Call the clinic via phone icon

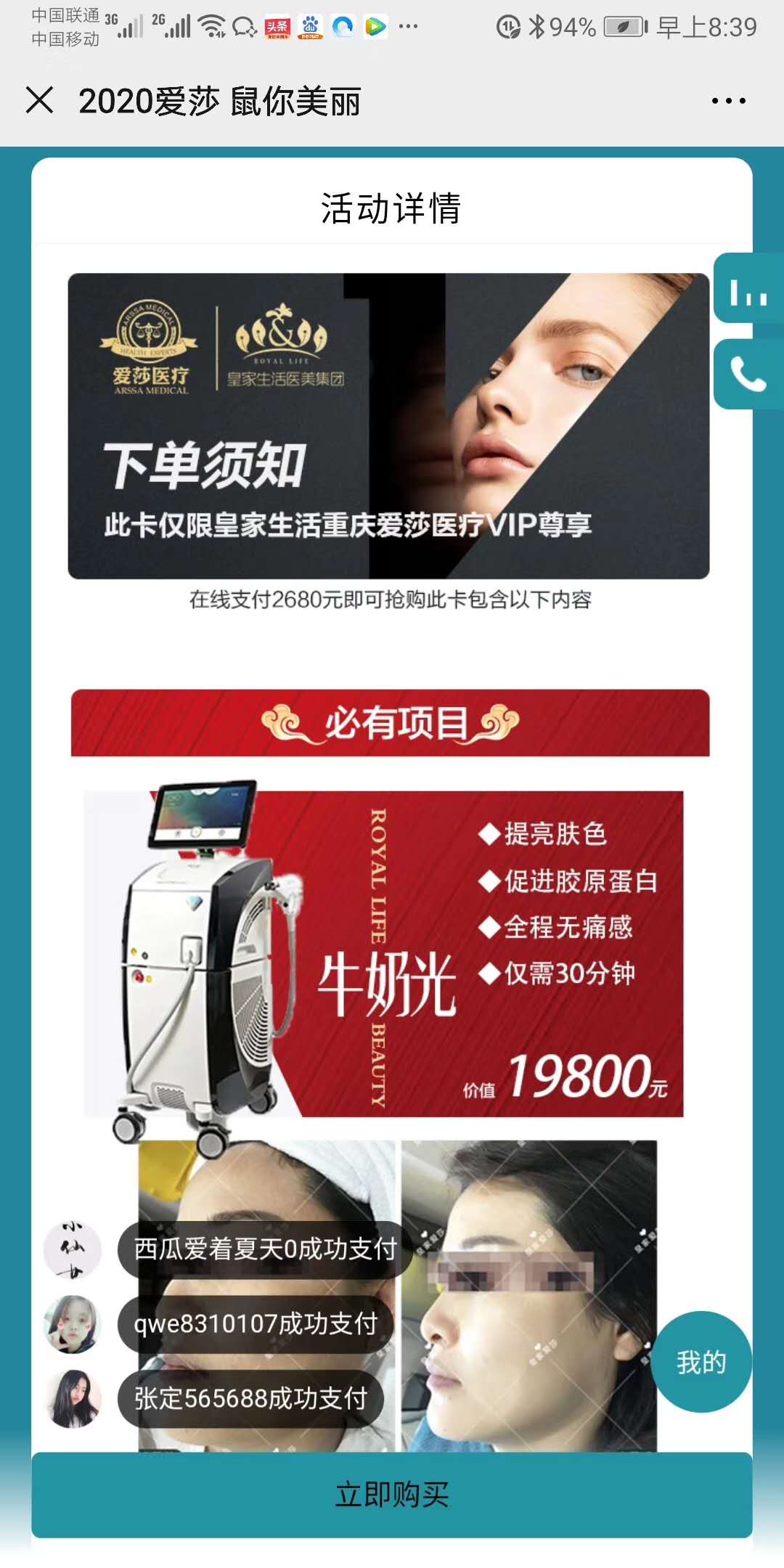[748, 375]
